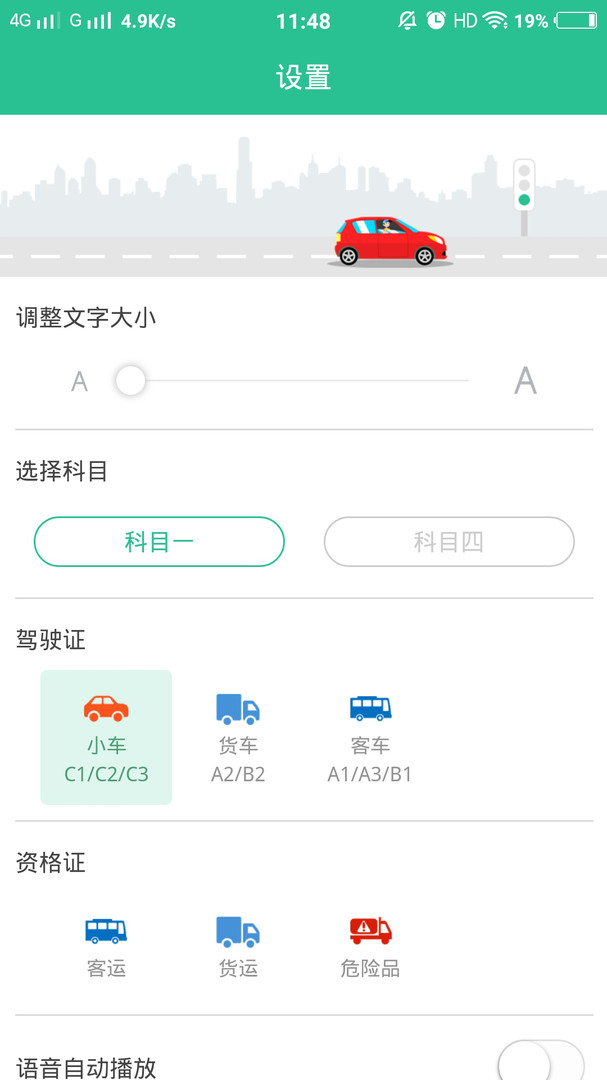
Task: Choose 货车 A2/B2 license type
Action: 238,739
